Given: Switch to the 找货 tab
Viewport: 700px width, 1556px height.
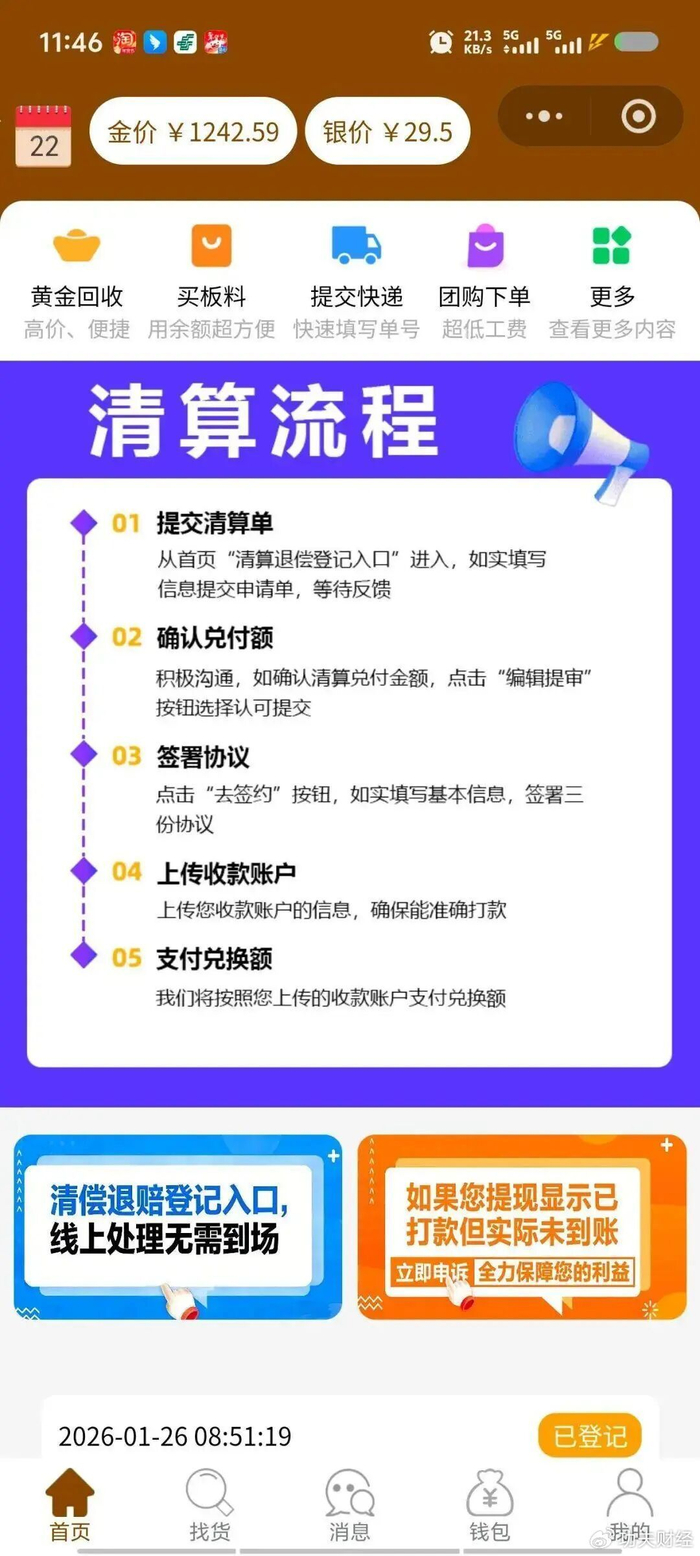Looking at the screenshot, I should (x=210, y=1505).
